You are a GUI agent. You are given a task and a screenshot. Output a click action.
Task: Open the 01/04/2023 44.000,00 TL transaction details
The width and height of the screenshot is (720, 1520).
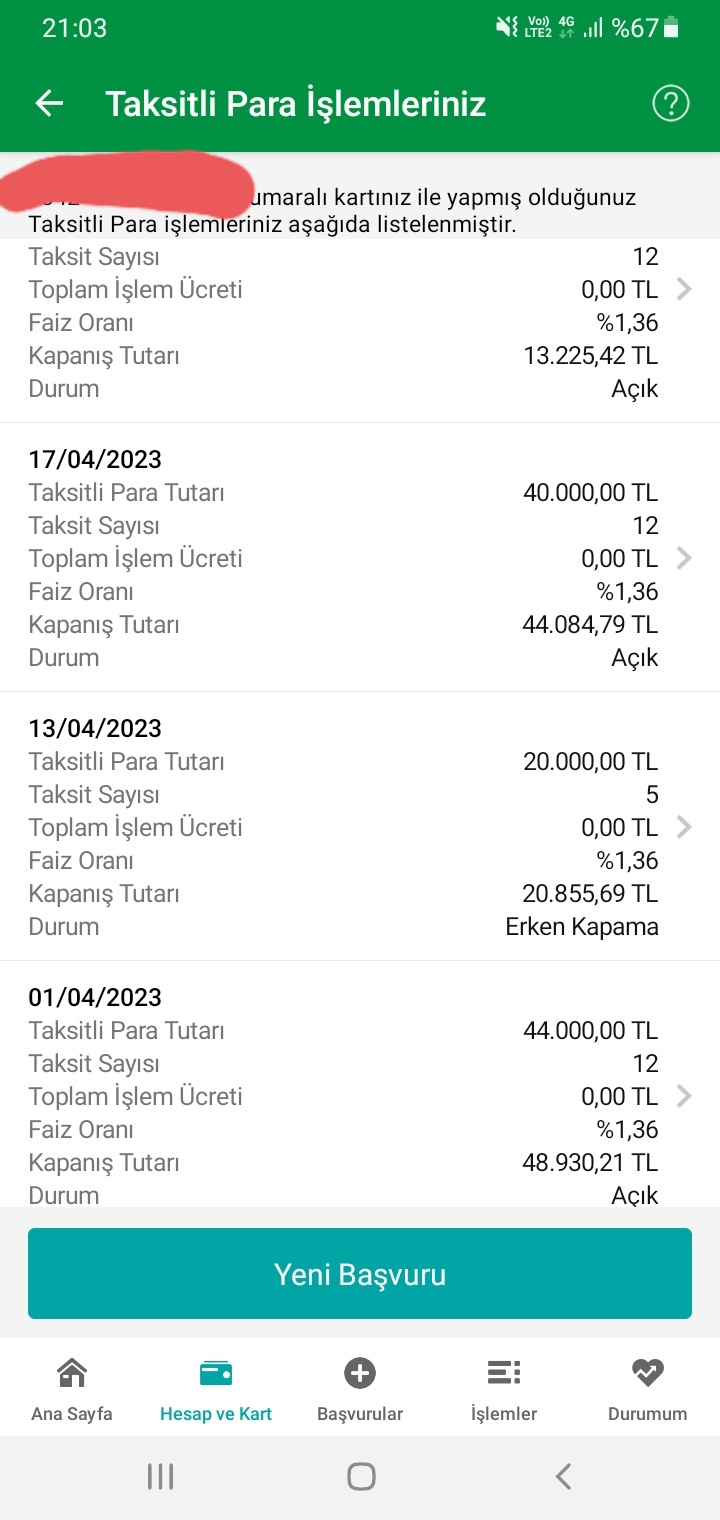click(x=360, y=1085)
